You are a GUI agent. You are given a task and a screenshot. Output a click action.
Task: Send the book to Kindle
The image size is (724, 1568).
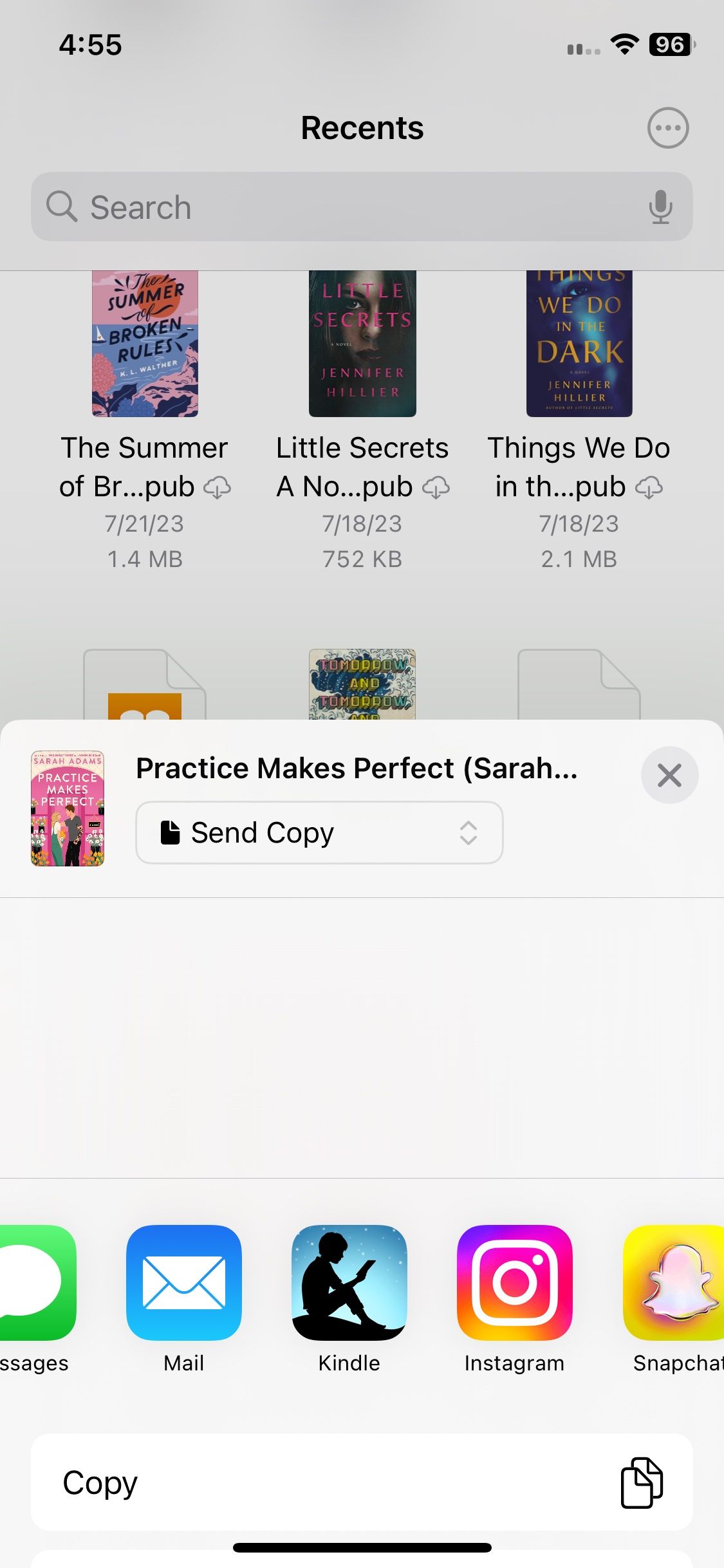tap(349, 1283)
